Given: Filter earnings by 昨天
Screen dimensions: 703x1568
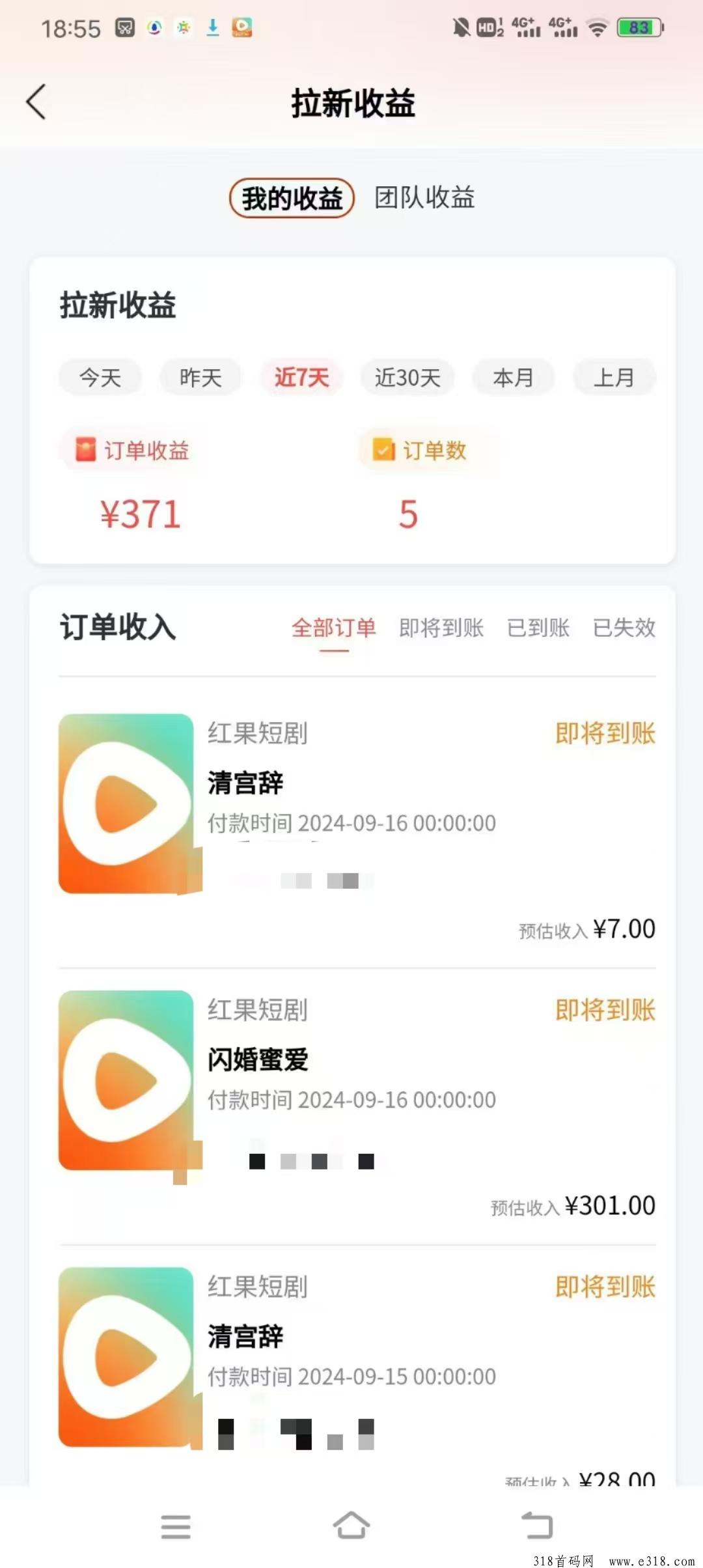Looking at the screenshot, I should click(x=200, y=377).
